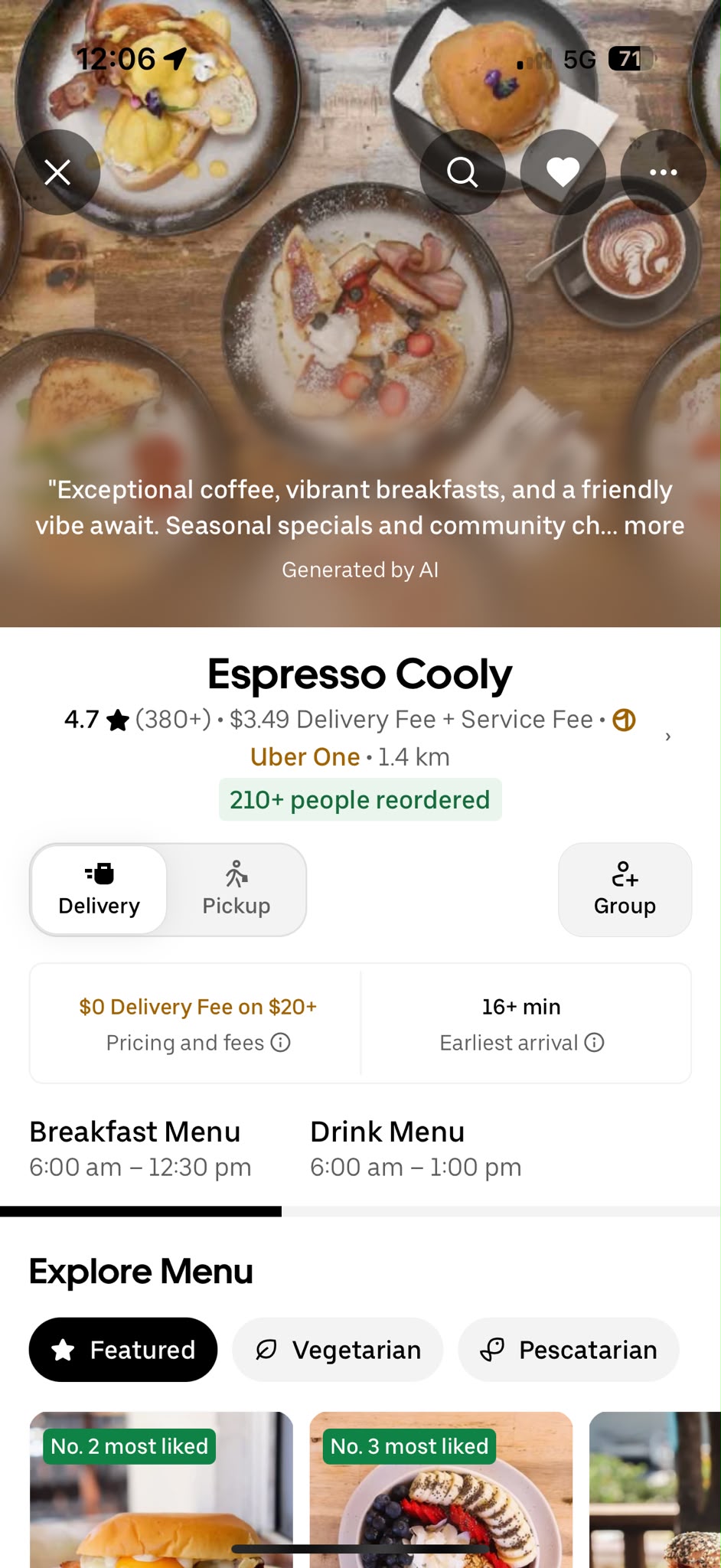Filter menu by Pescatarian
The width and height of the screenshot is (721, 1568).
coord(569,1350)
